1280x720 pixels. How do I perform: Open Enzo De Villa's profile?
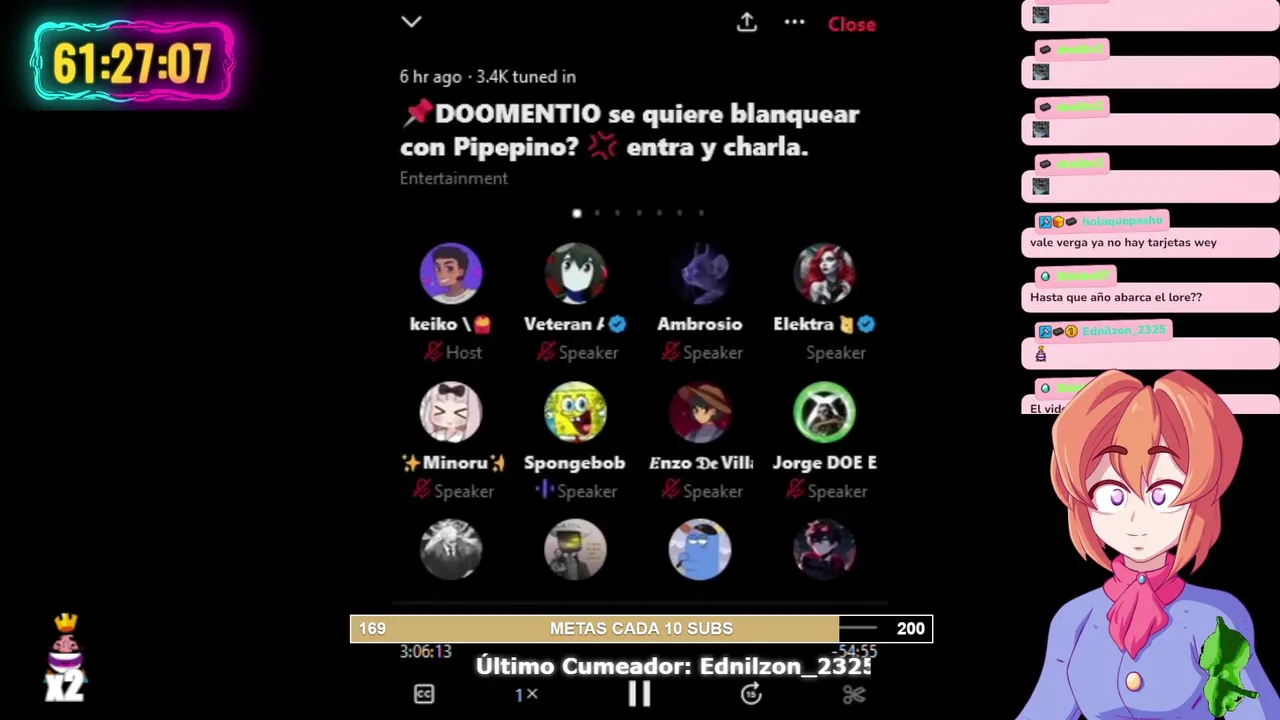click(x=699, y=412)
